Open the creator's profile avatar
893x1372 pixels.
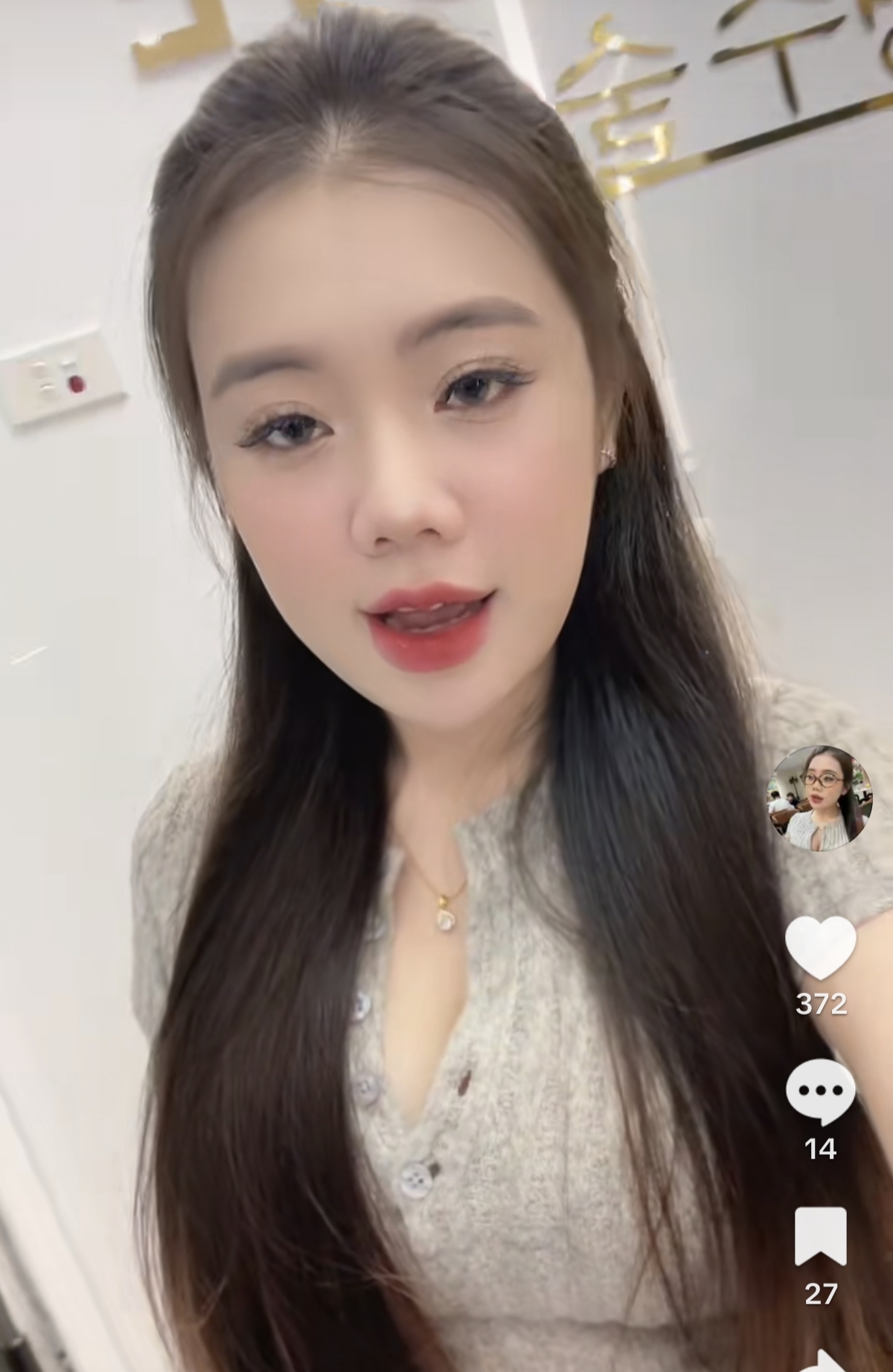[x=820, y=797]
